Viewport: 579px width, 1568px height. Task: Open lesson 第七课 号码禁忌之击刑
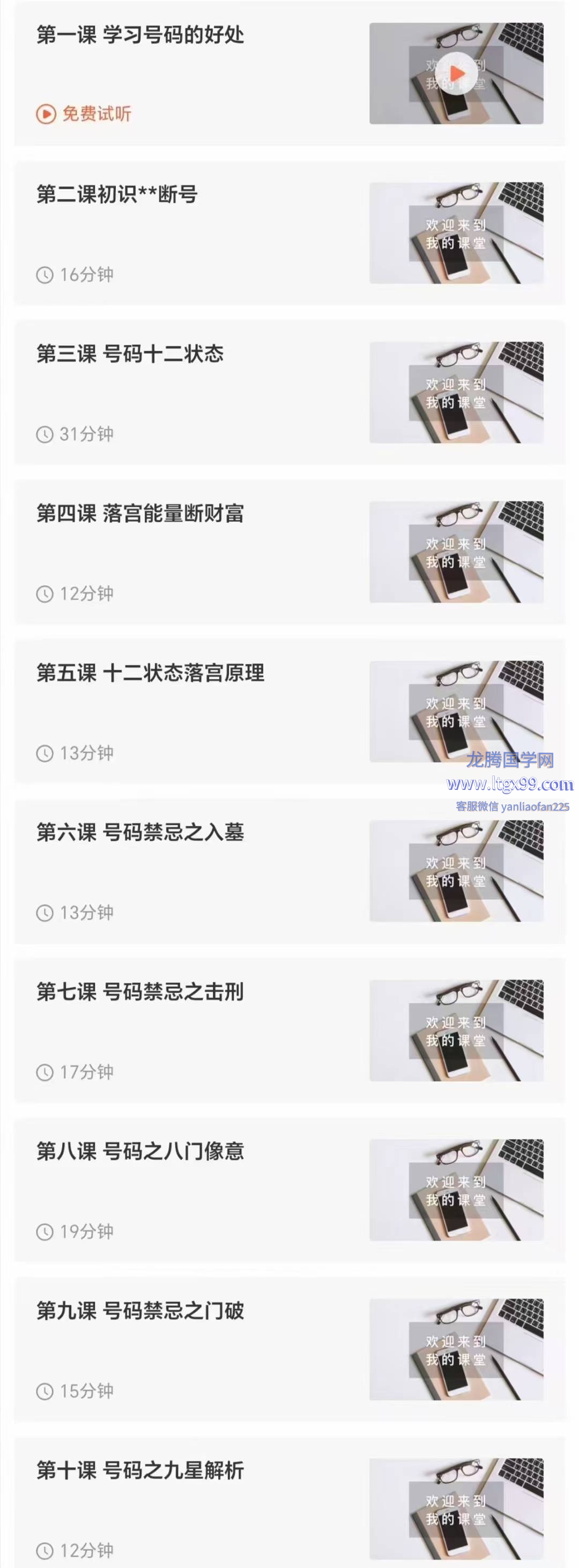click(140, 992)
